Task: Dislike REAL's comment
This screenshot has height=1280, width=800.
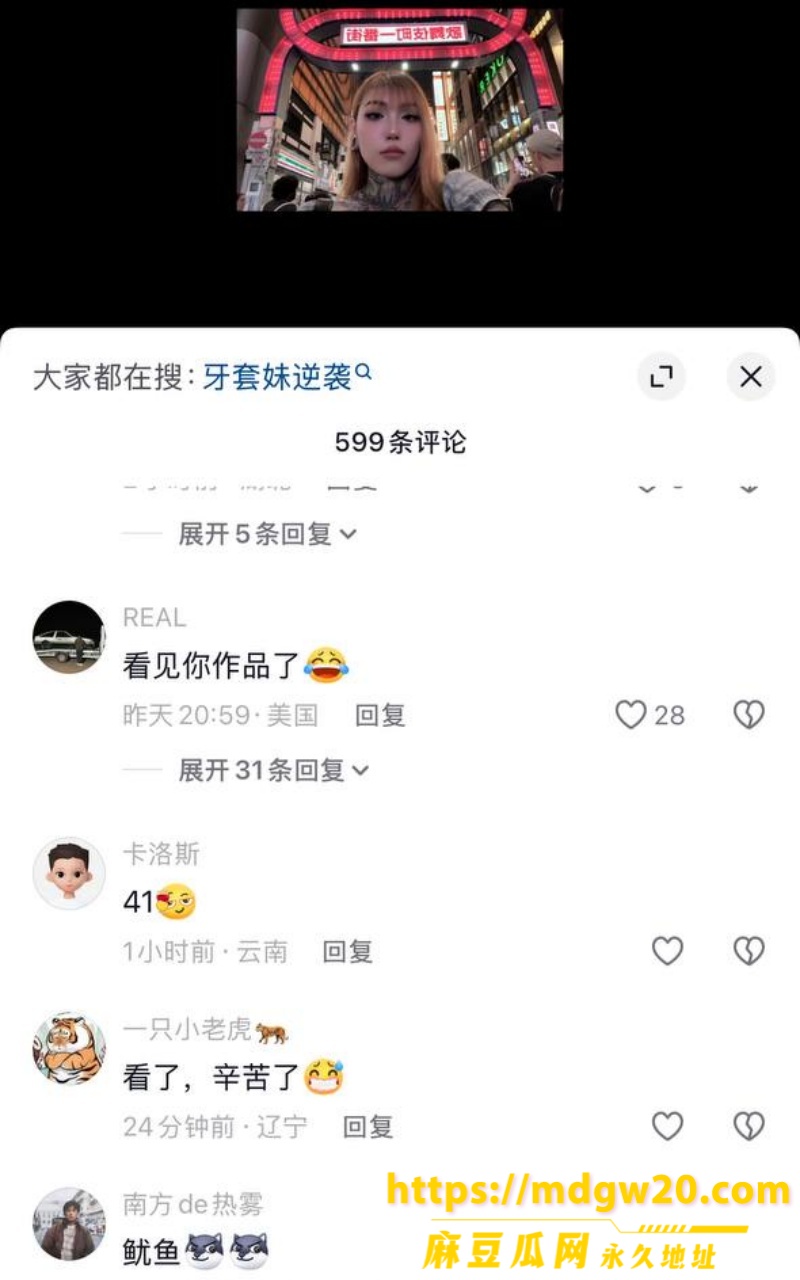Action: tap(749, 715)
